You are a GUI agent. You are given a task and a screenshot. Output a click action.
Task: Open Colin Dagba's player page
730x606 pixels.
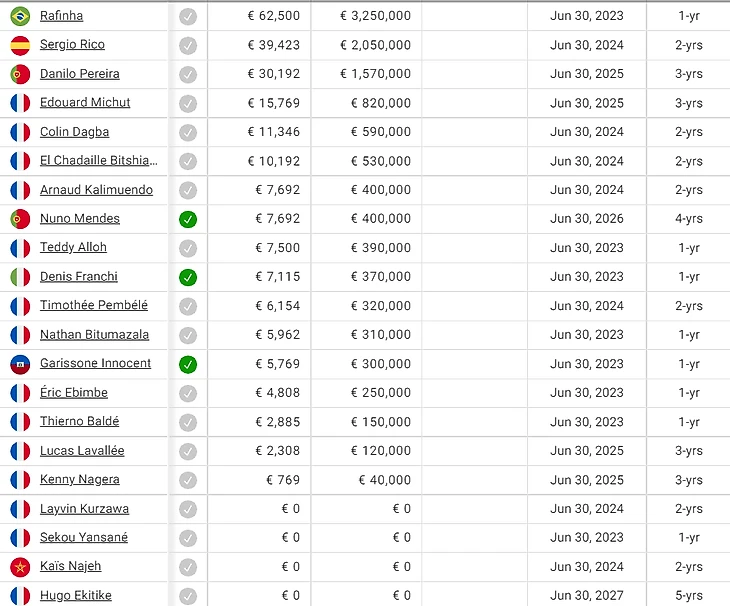click(x=74, y=132)
